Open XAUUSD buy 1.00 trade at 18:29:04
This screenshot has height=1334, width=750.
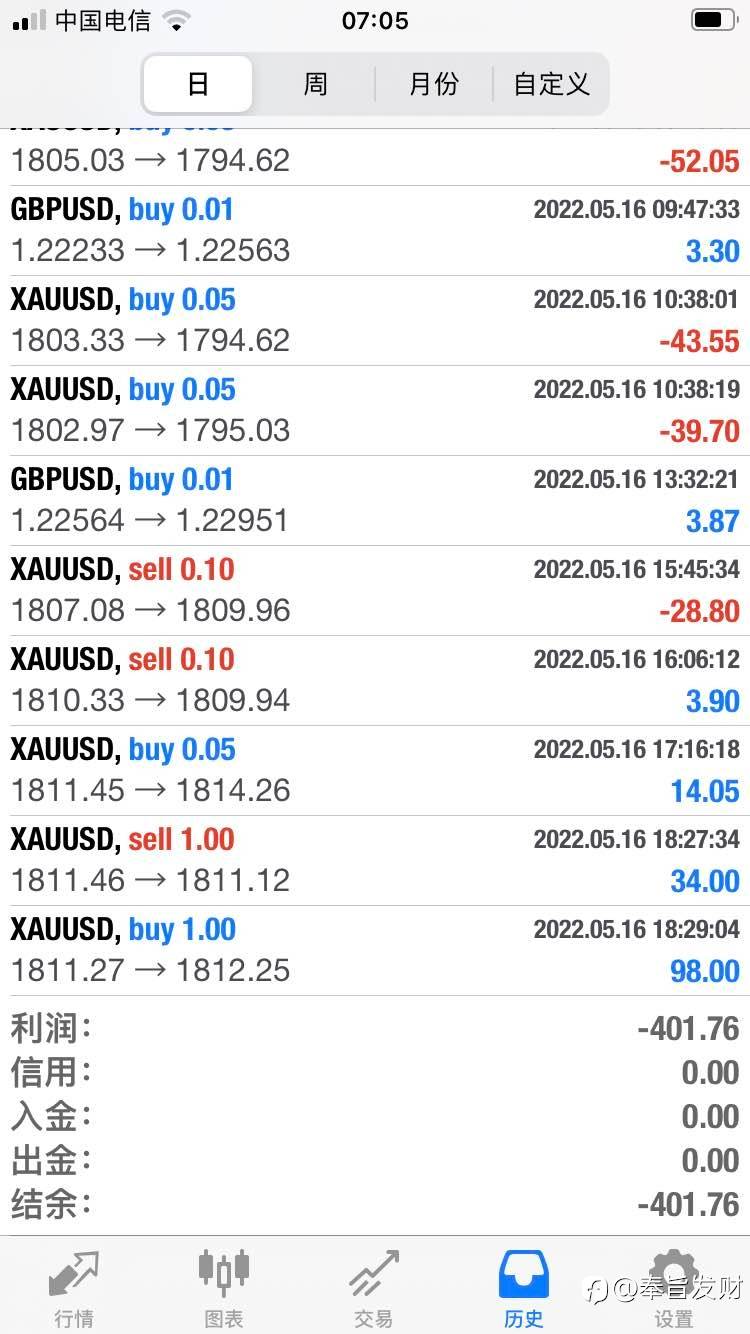pos(375,951)
